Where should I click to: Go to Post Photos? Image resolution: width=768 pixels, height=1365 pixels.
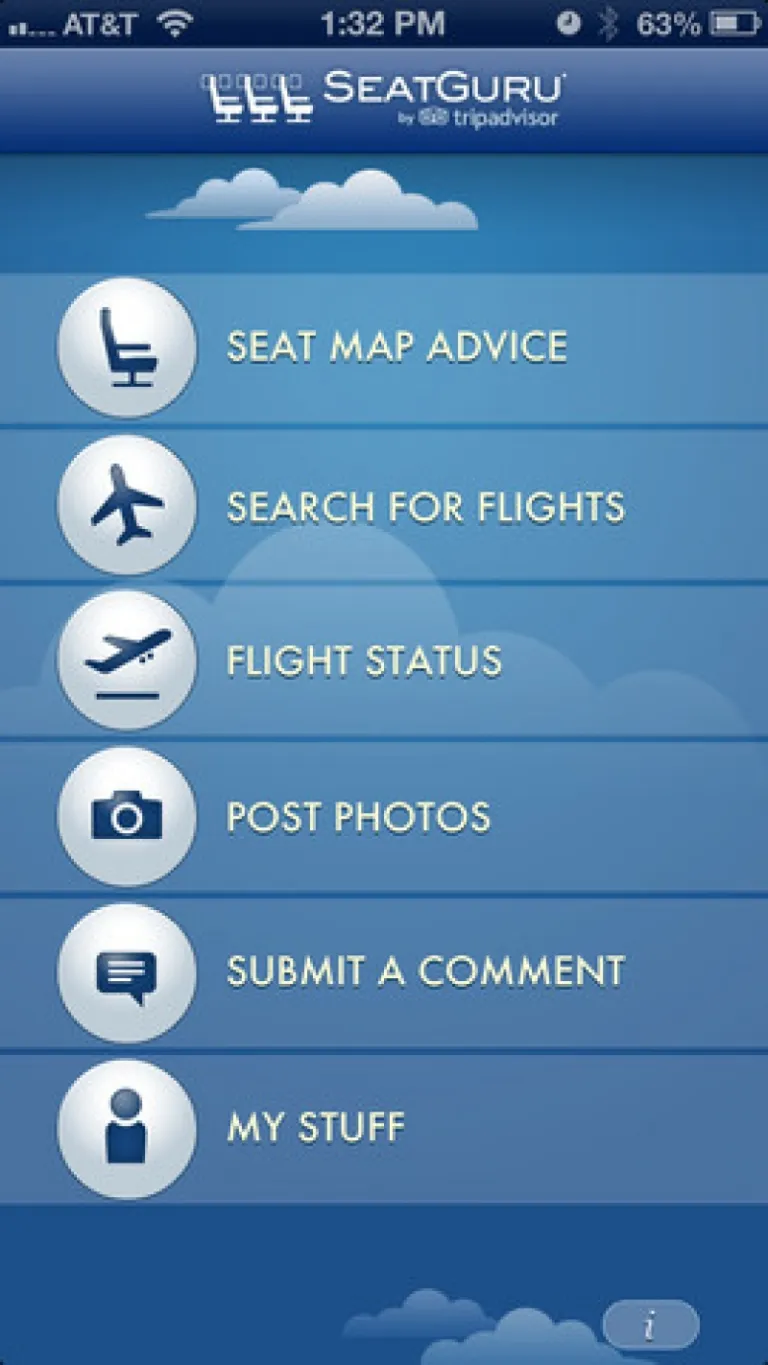click(358, 817)
